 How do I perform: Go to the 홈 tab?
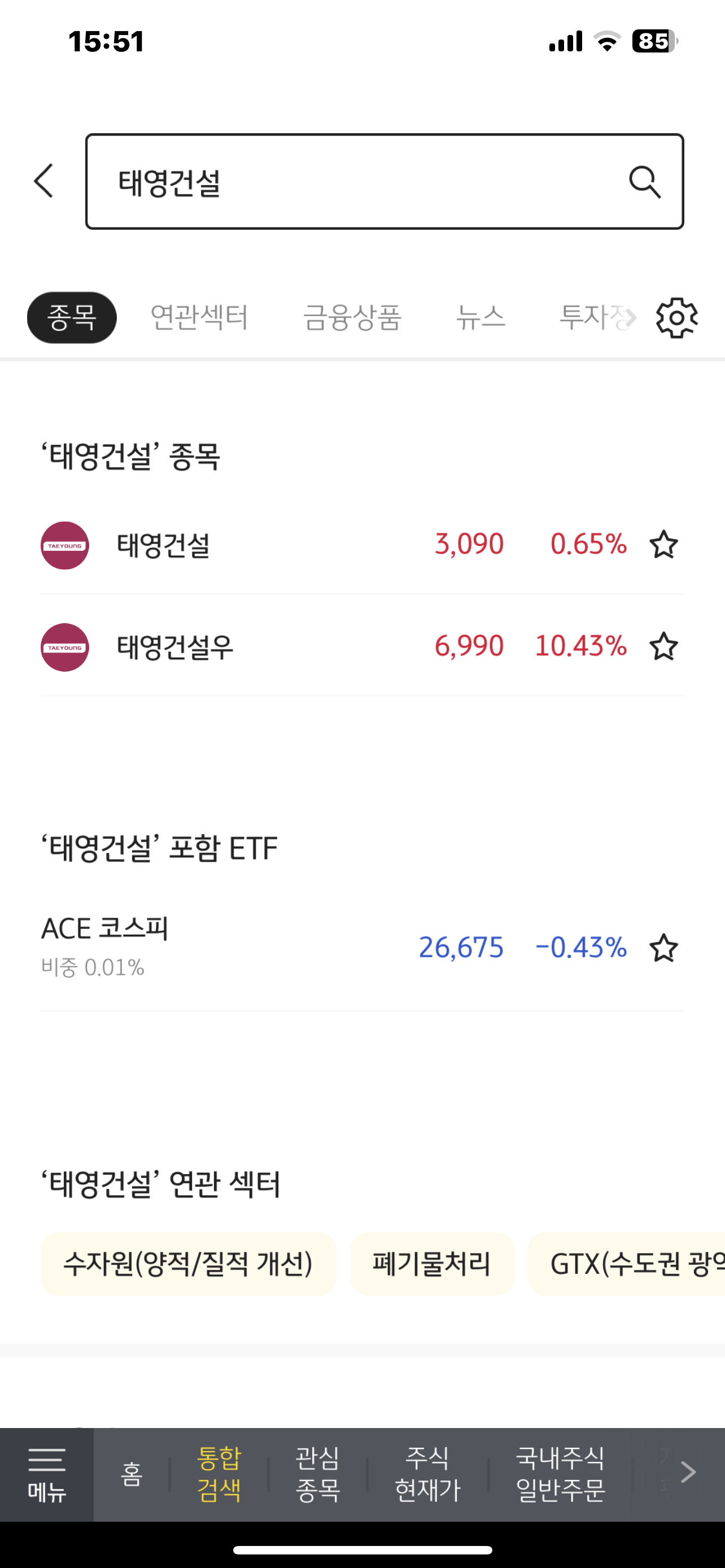pyautogui.click(x=132, y=1474)
